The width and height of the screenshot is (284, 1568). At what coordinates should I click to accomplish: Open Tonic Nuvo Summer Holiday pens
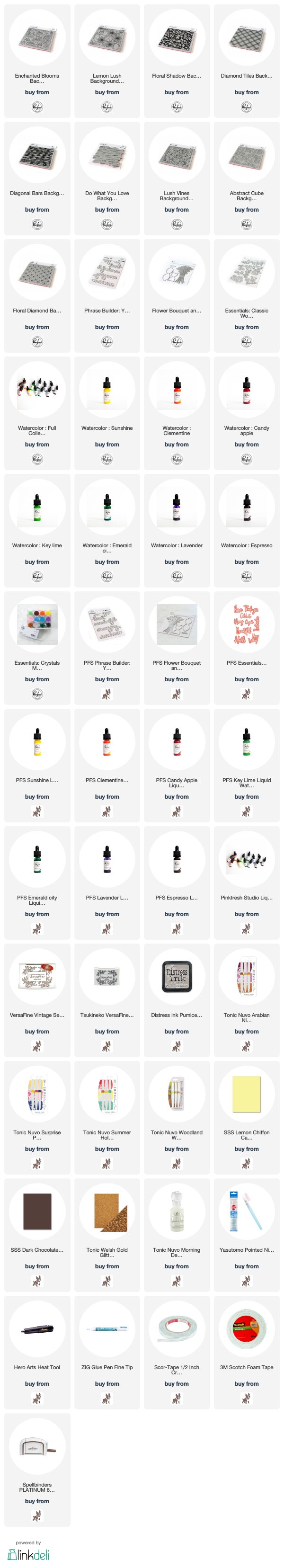click(x=107, y=1095)
